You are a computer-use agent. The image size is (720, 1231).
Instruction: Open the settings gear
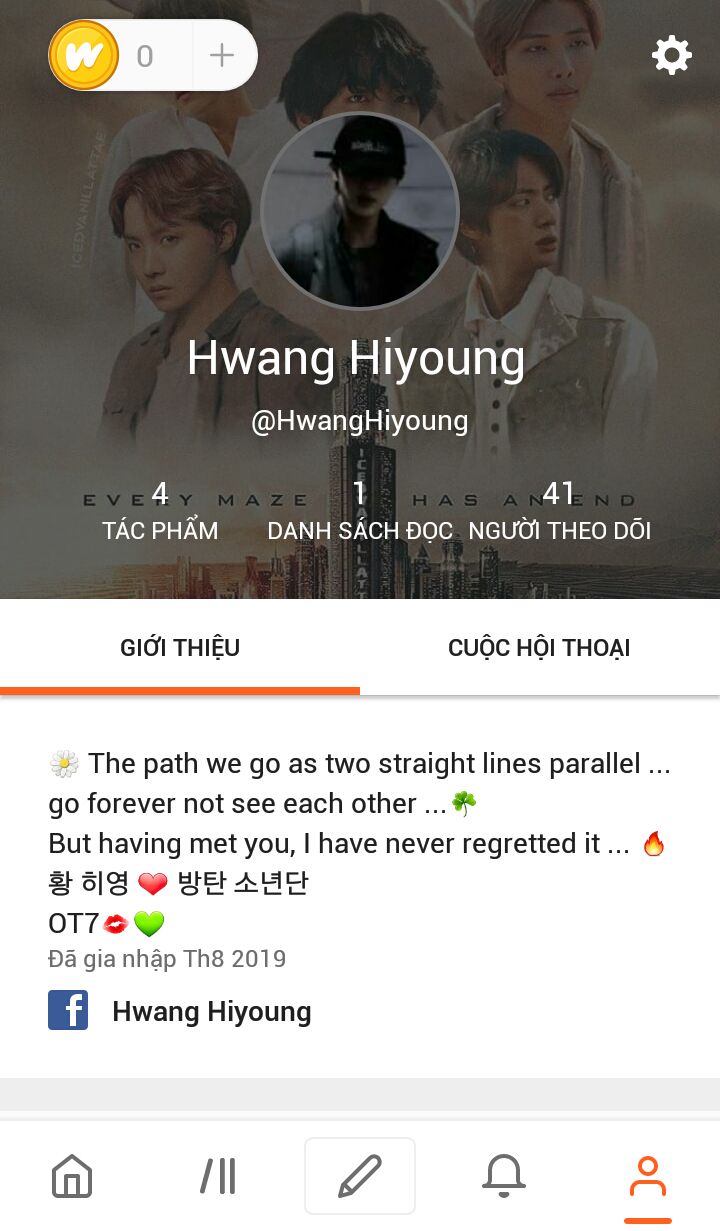[671, 55]
